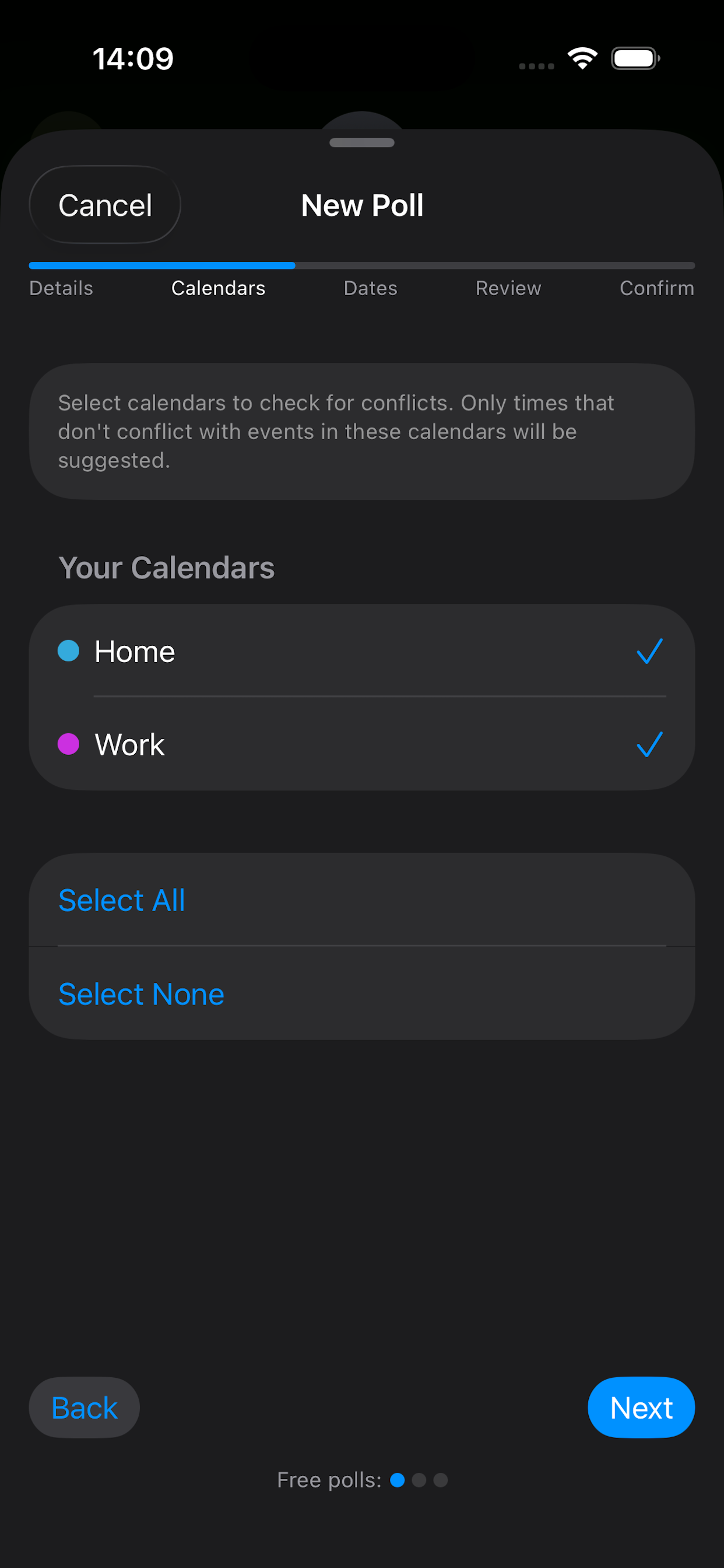Deselect the Home calendar

point(361,652)
